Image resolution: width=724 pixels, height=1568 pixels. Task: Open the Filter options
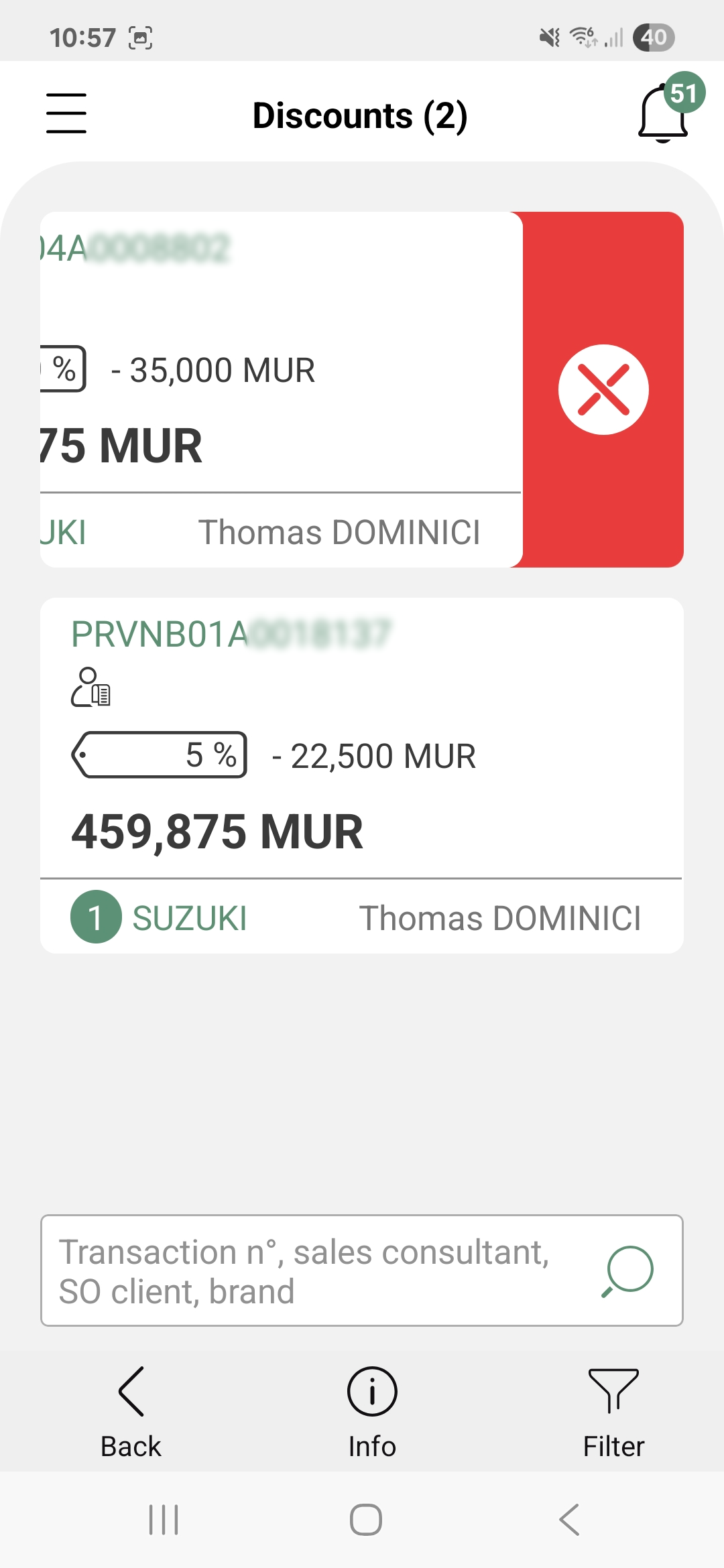[613, 1412]
